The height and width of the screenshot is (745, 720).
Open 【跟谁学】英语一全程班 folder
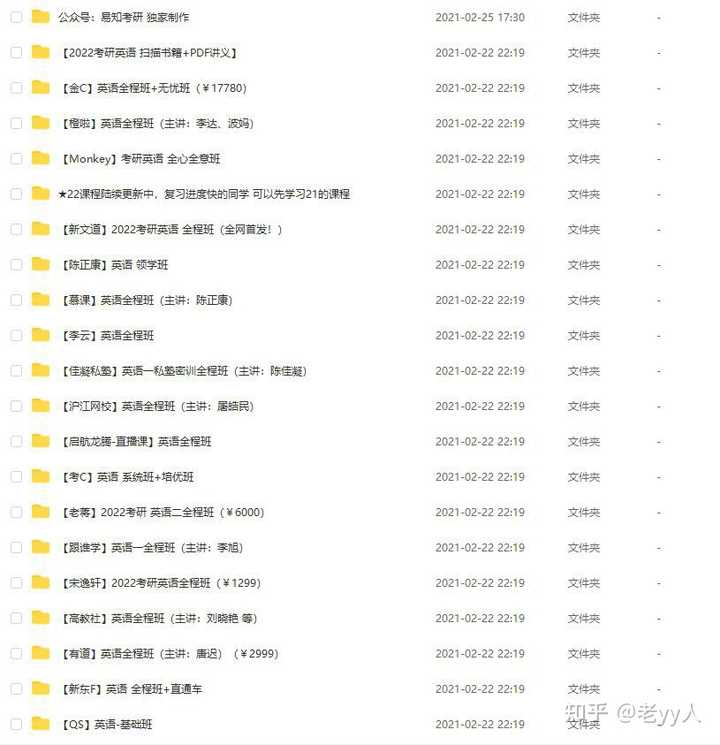coord(151,548)
